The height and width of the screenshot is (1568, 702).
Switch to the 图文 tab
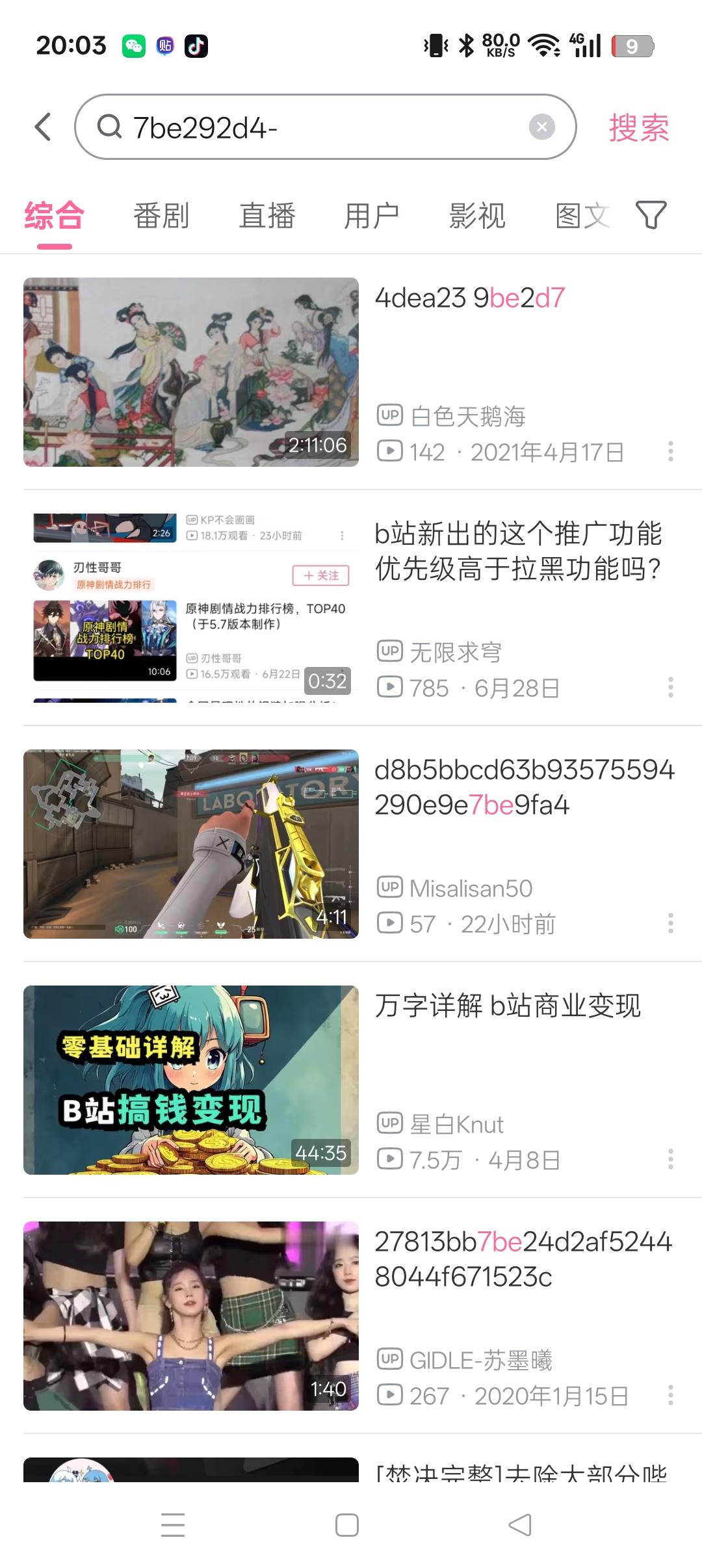[582, 216]
